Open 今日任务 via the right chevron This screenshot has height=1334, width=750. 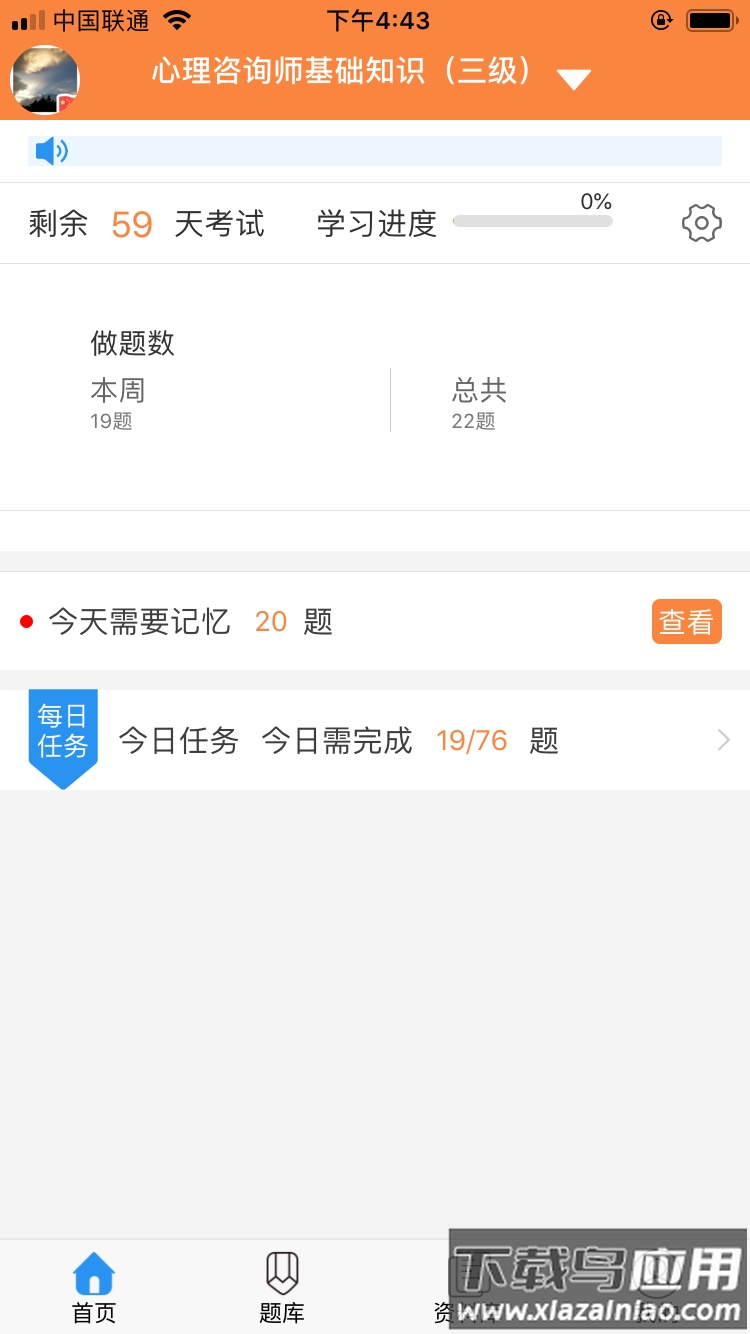722,739
